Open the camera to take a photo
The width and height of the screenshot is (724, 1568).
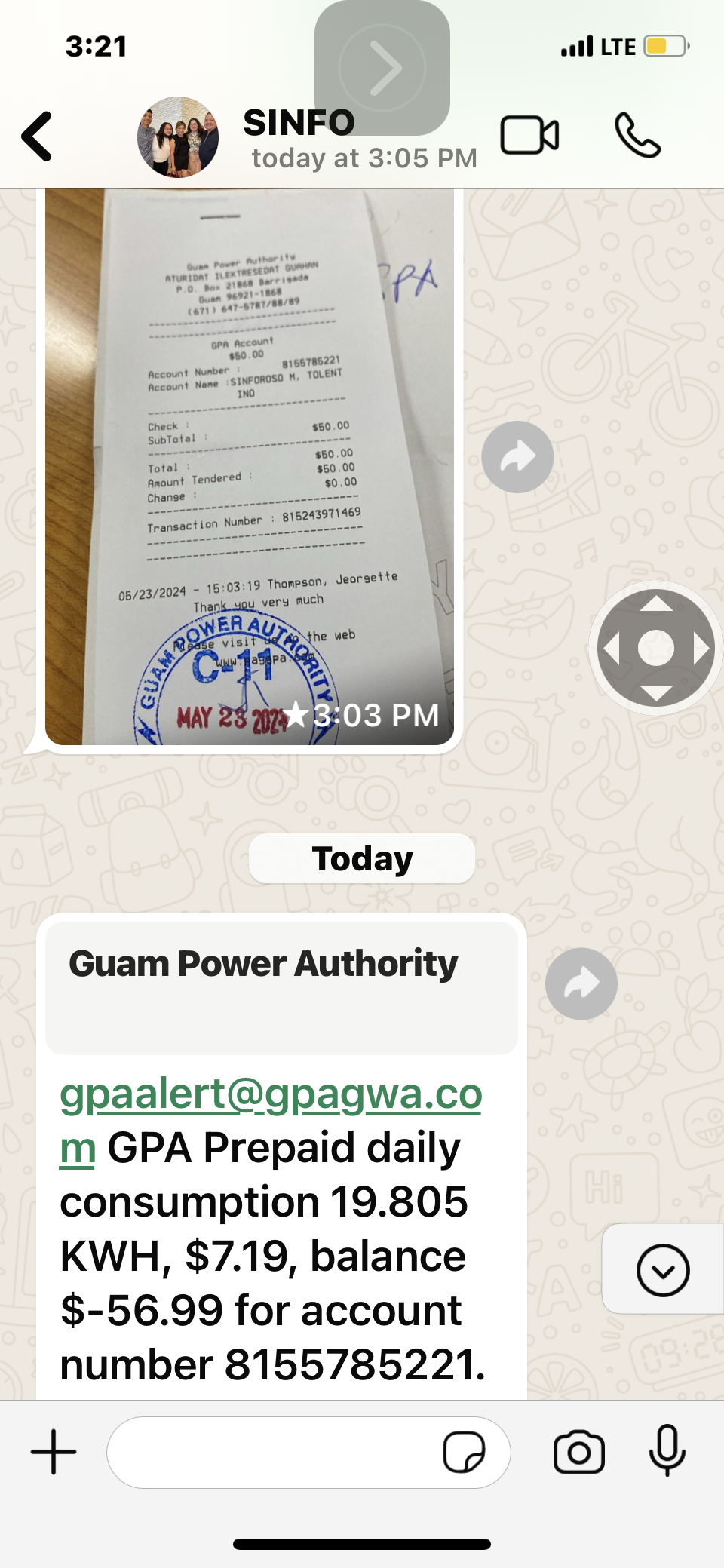tap(578, 1452)
